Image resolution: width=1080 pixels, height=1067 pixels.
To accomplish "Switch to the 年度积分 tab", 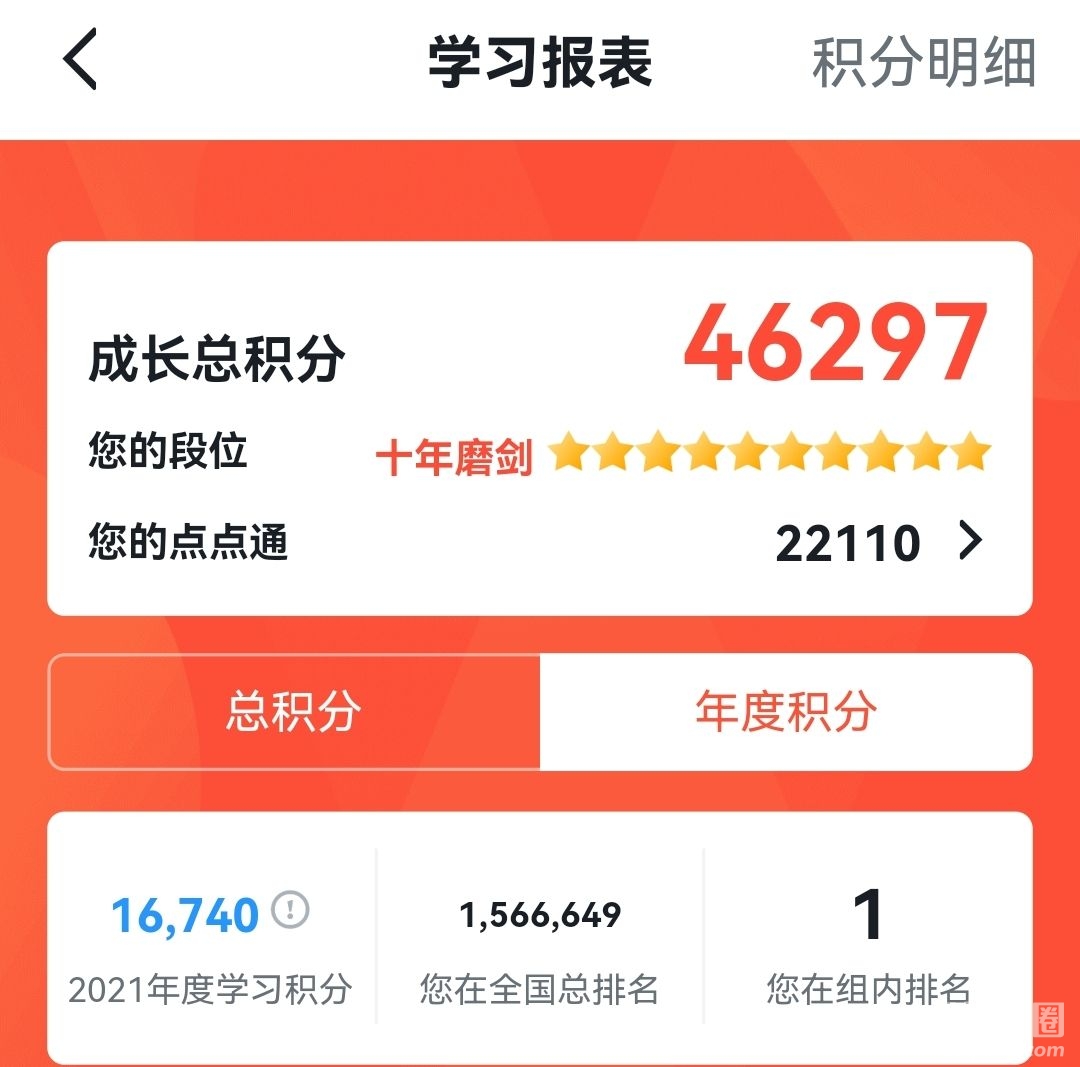I will 786,712.
